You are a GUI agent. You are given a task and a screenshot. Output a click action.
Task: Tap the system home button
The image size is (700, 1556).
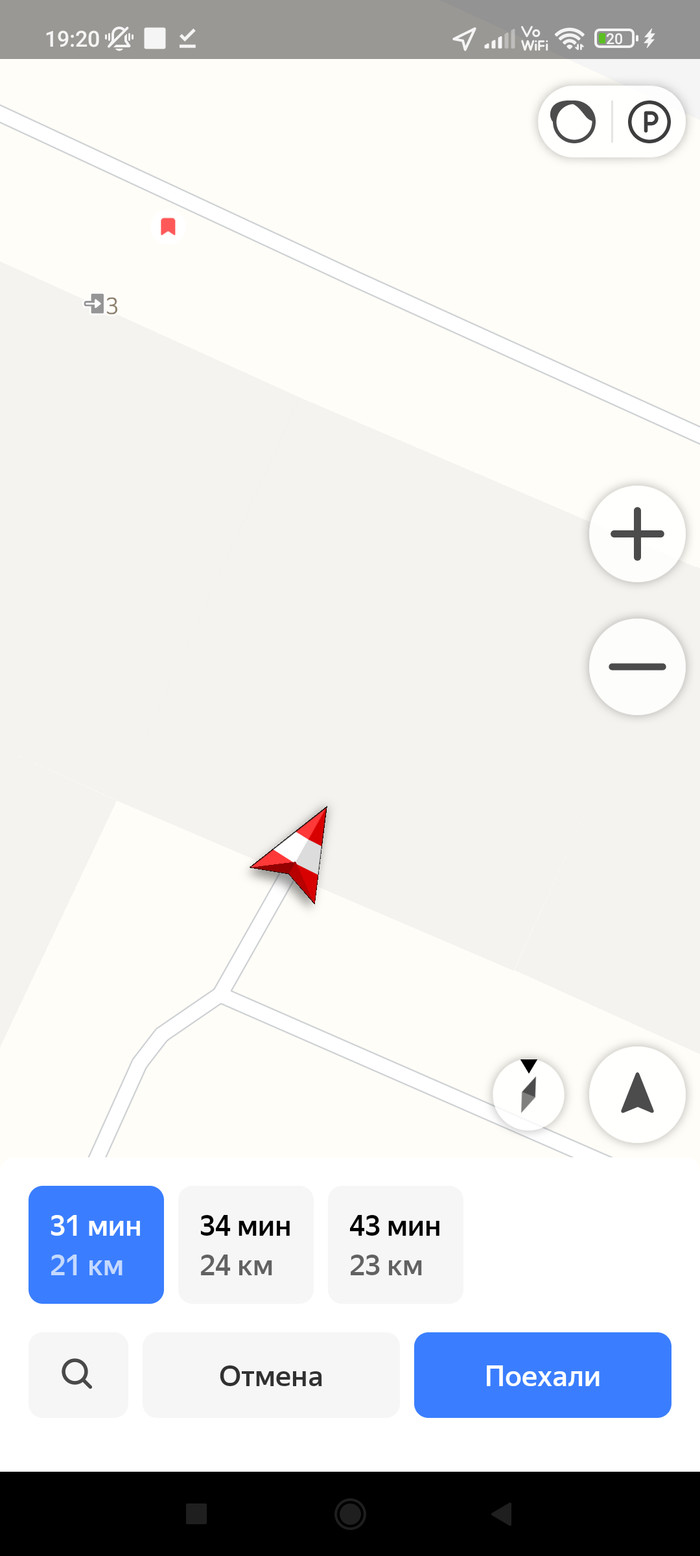coord(350,1514)
